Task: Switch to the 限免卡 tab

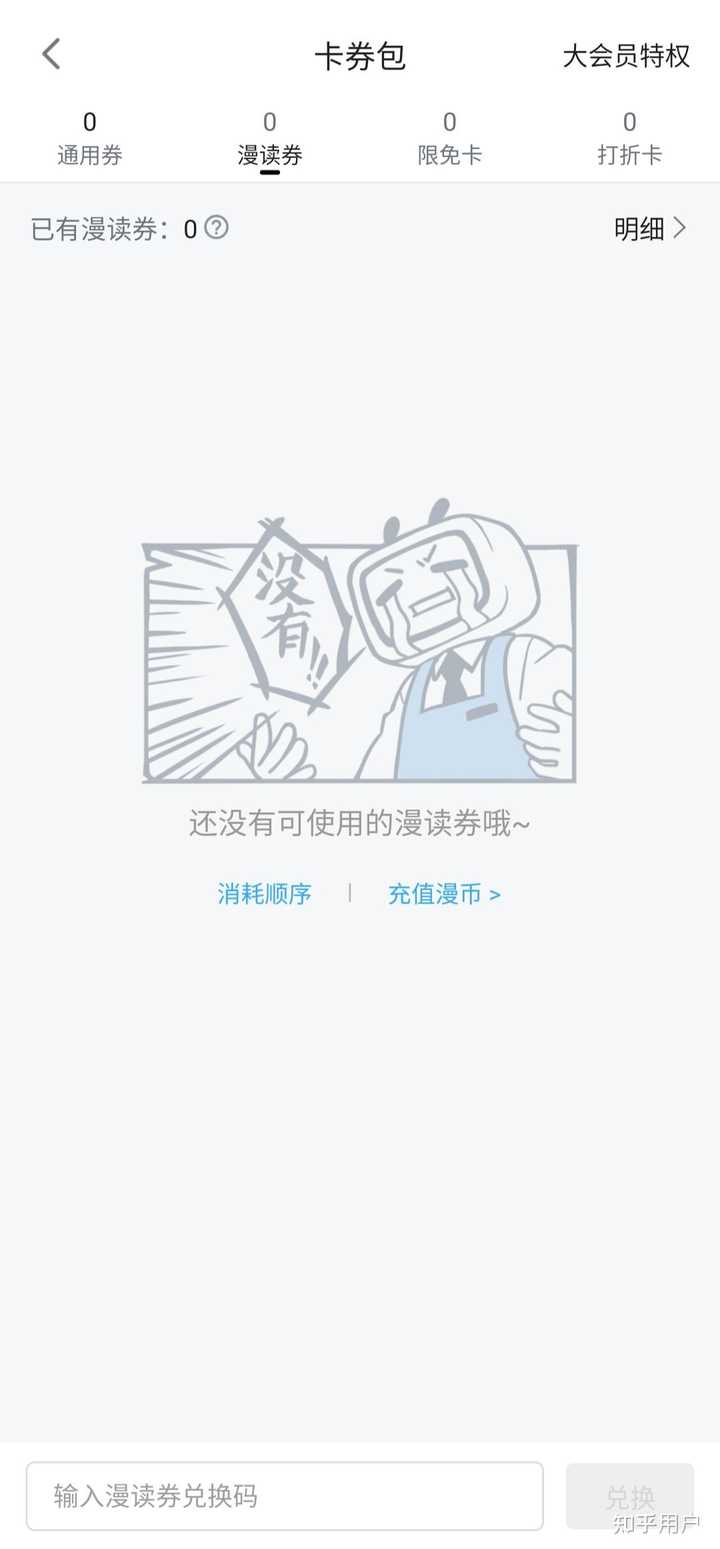Action: pyautogui.click(x=450, y=139)
